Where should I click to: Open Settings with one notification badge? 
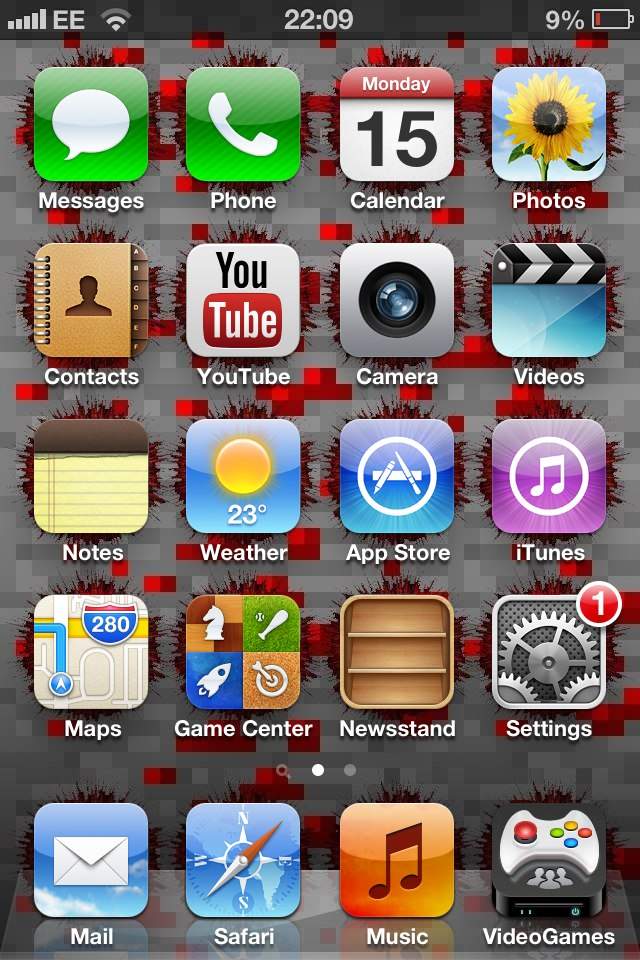(549, 652)
